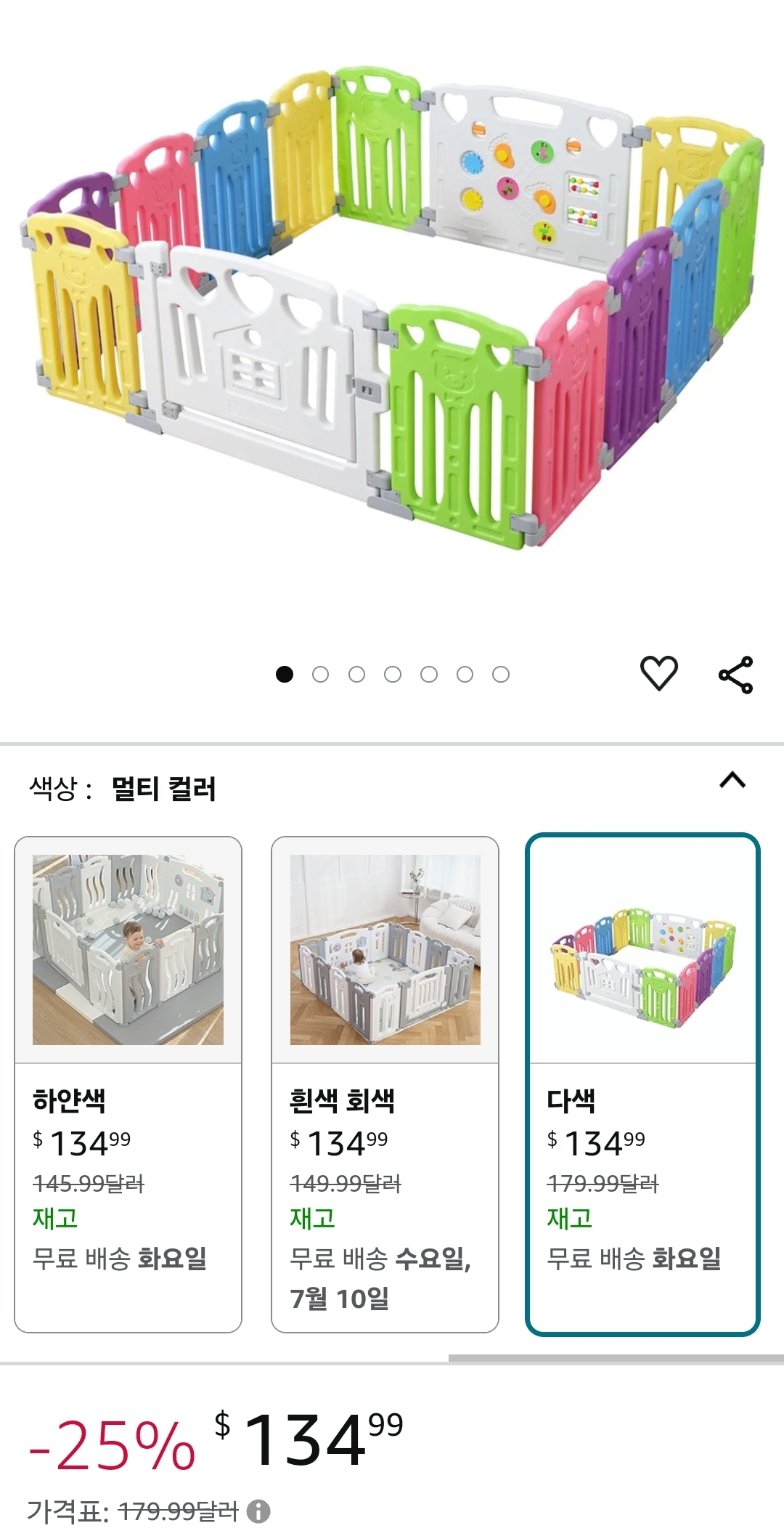784x1536 pixels.
Task: Select the 하얀색 color option
Action: point(128,1084)
